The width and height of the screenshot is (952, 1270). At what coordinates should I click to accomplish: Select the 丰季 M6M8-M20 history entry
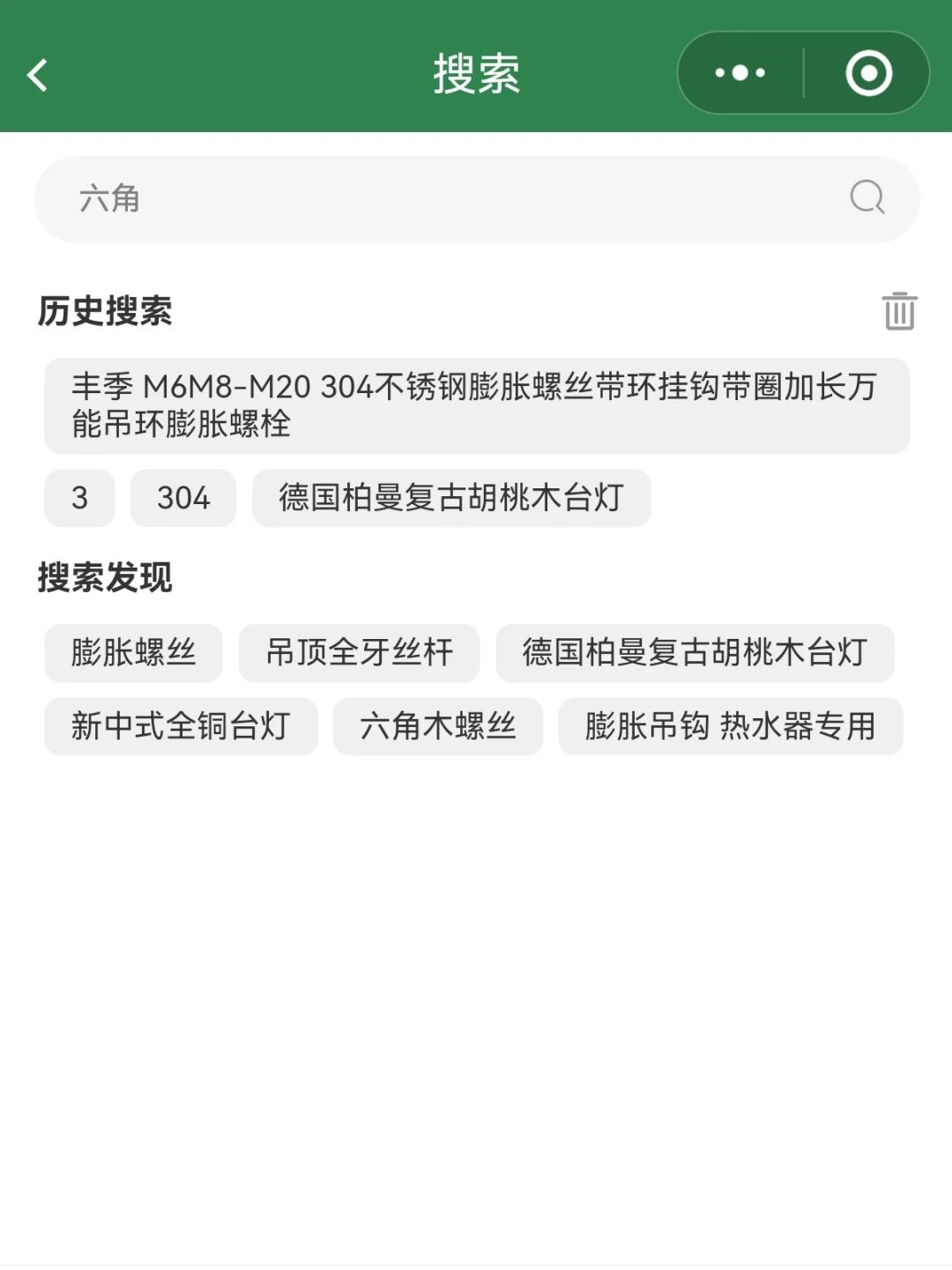point(476,405)
